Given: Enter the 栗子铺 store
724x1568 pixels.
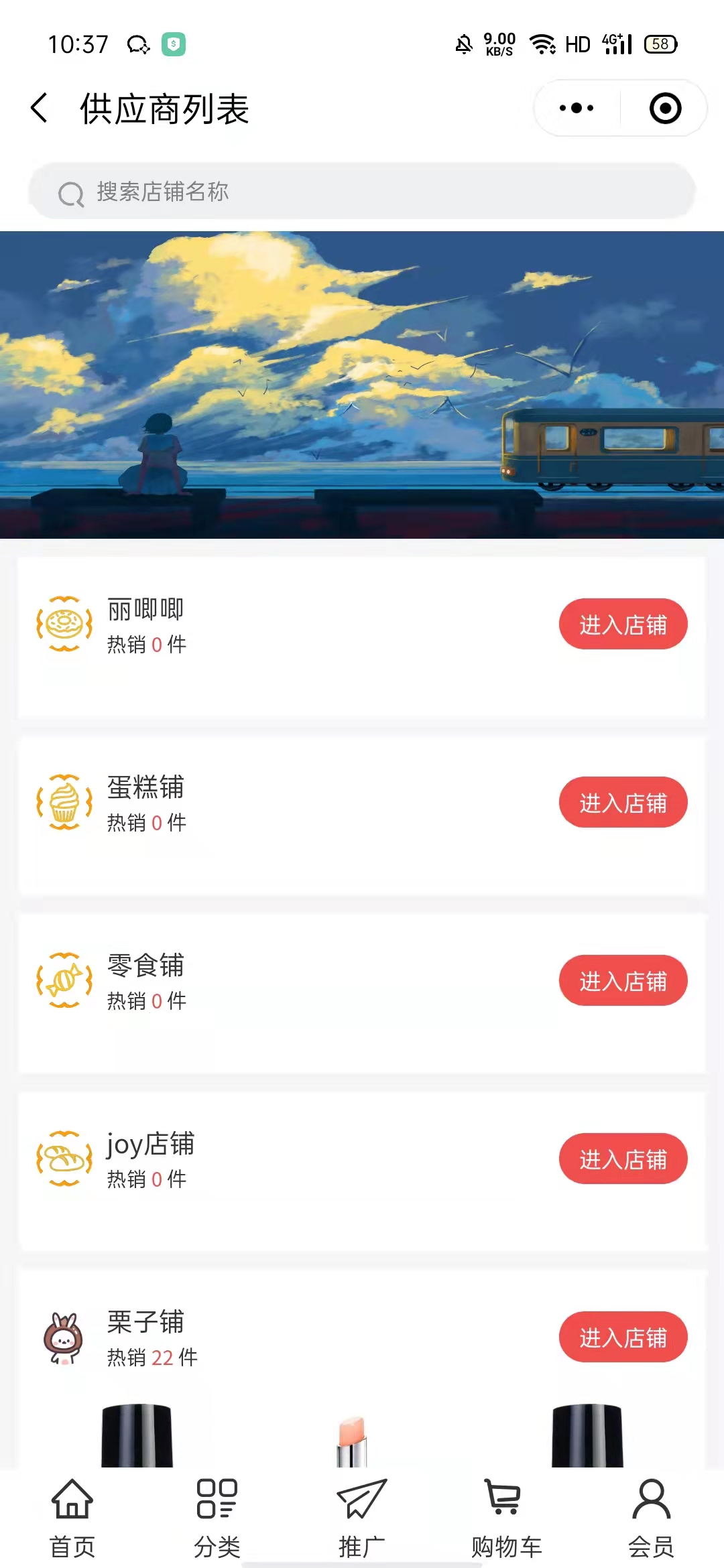Looking at the screenshot, I should [623, 1337].
